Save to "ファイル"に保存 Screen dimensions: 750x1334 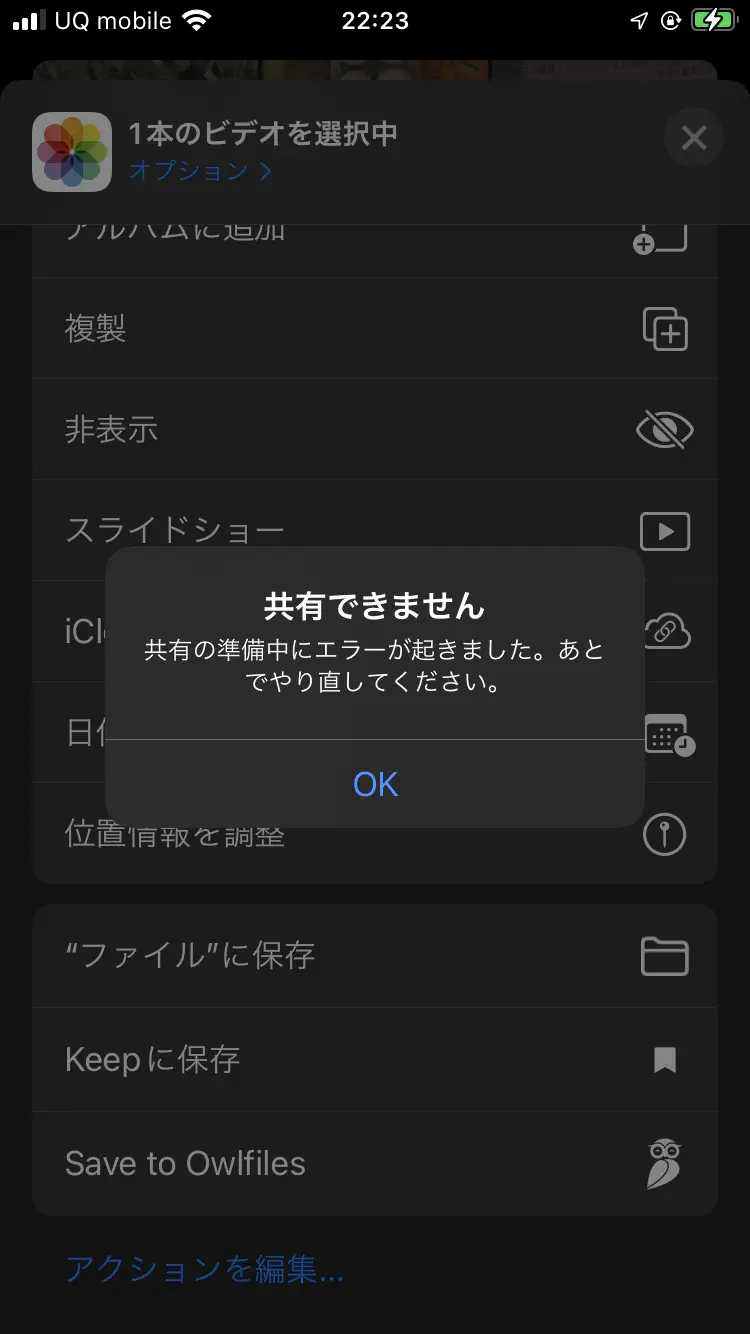375,956
